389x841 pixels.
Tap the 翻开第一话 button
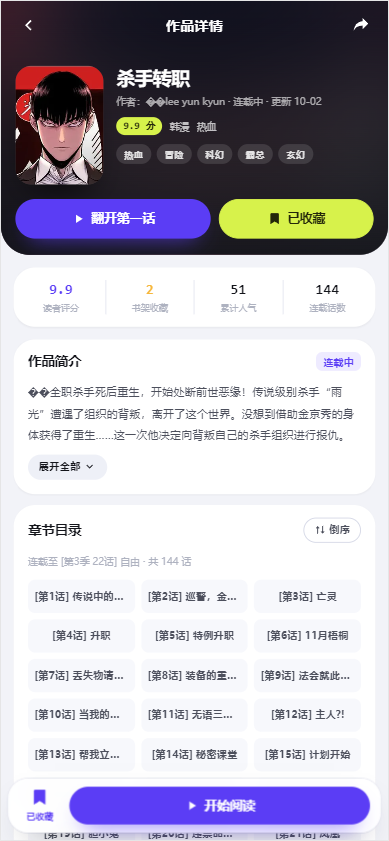click(x=113, y=219)
